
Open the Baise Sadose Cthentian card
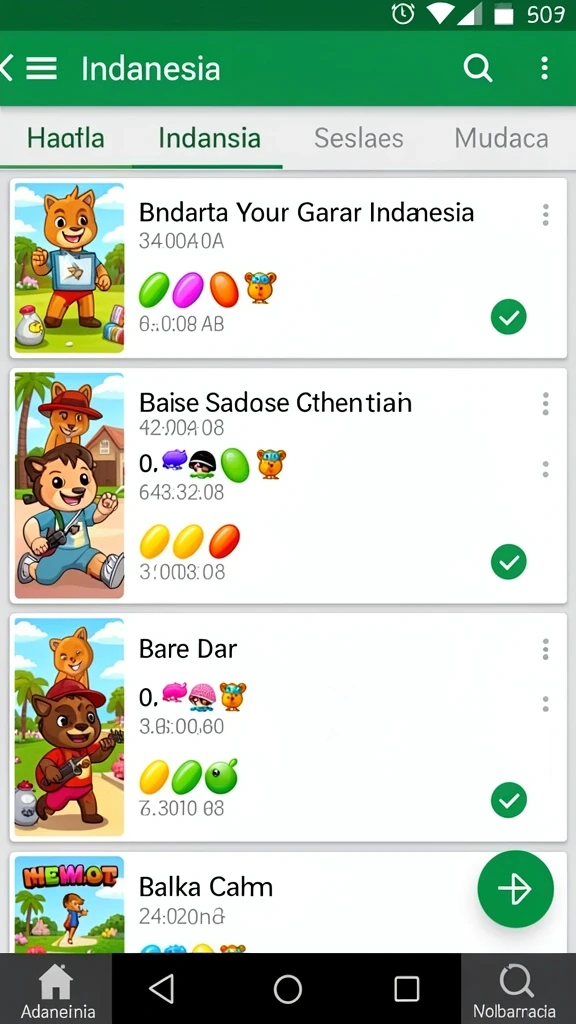pyautogui.click(x=288, y=485)
